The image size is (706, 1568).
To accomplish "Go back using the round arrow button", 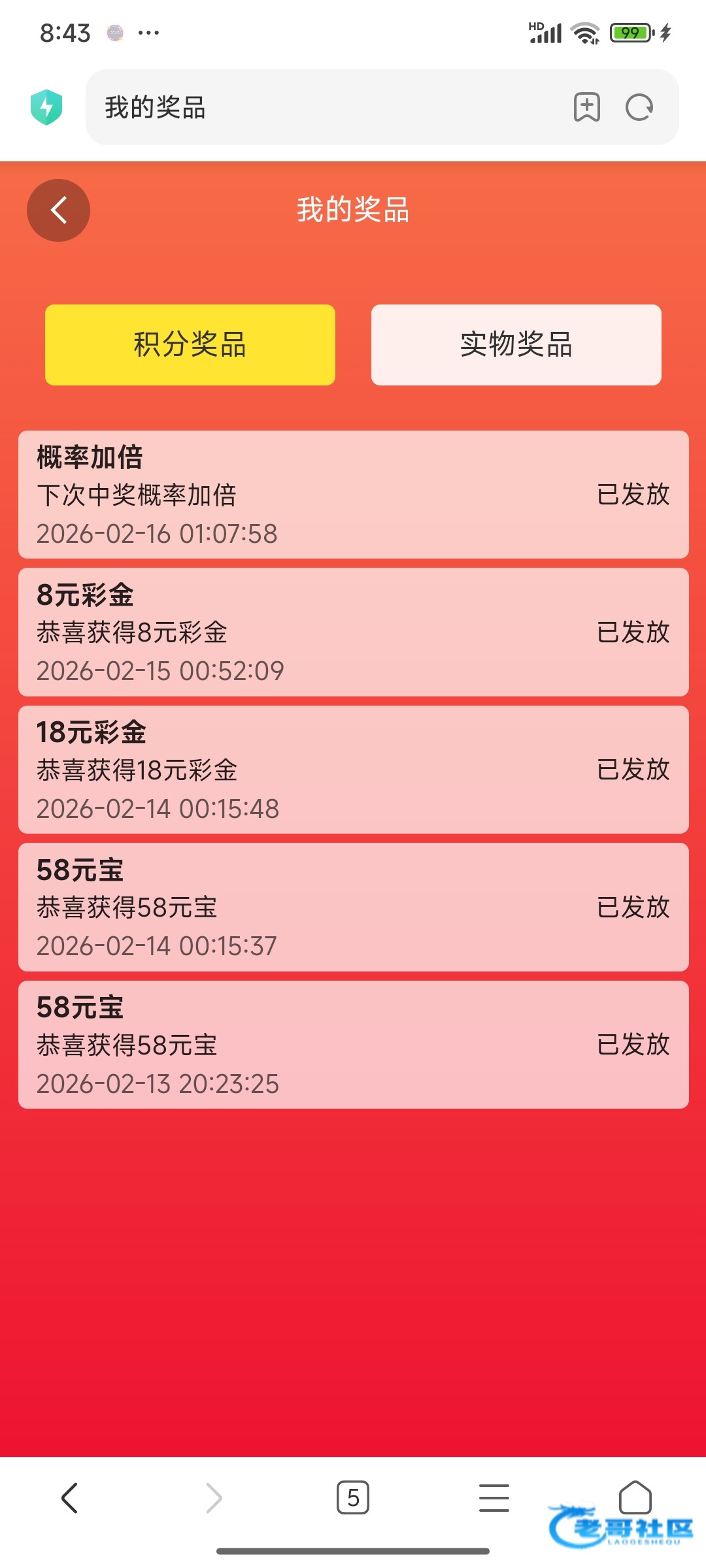I will pyautogui.click(x=58, y=210).
